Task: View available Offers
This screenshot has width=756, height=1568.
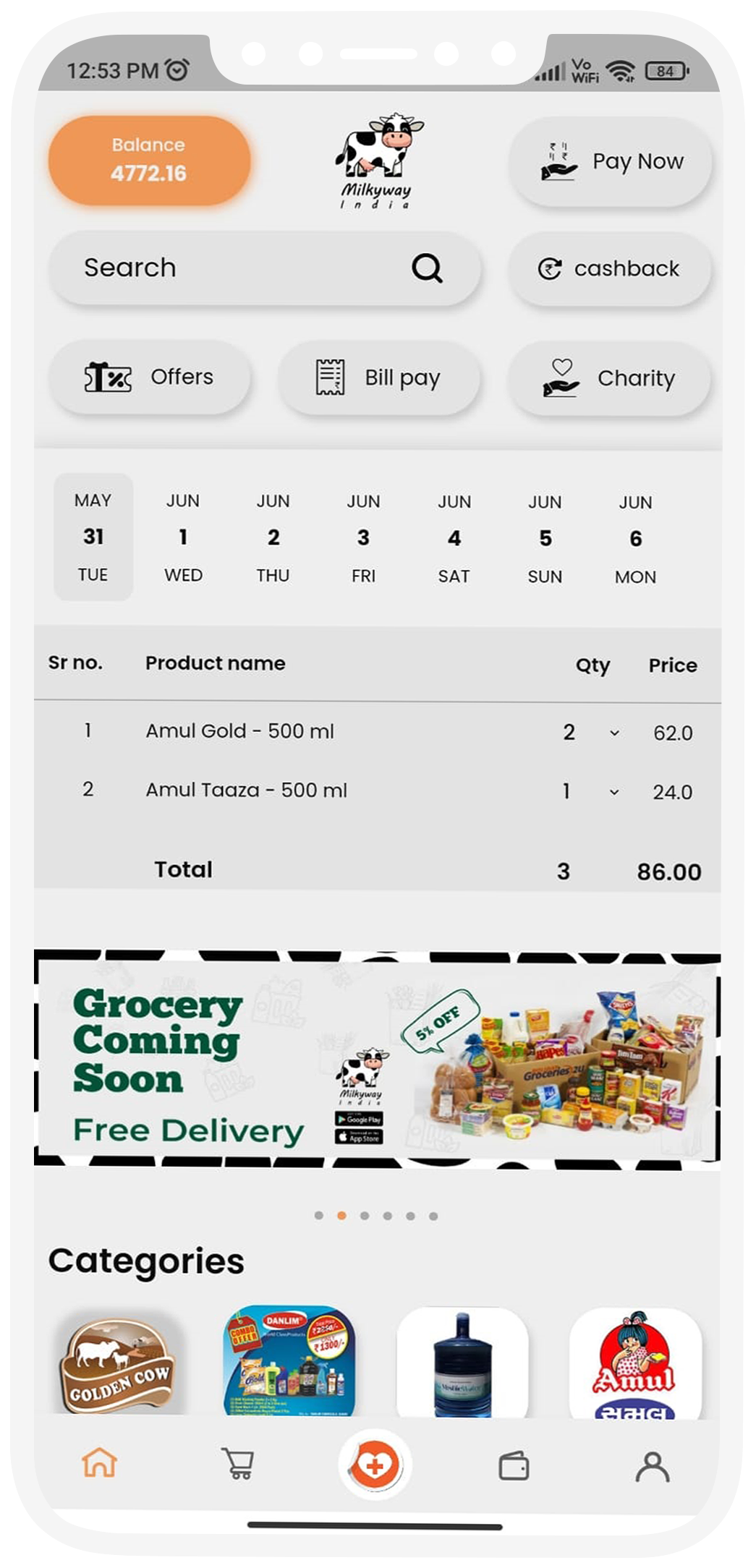Action: (150, 377)
